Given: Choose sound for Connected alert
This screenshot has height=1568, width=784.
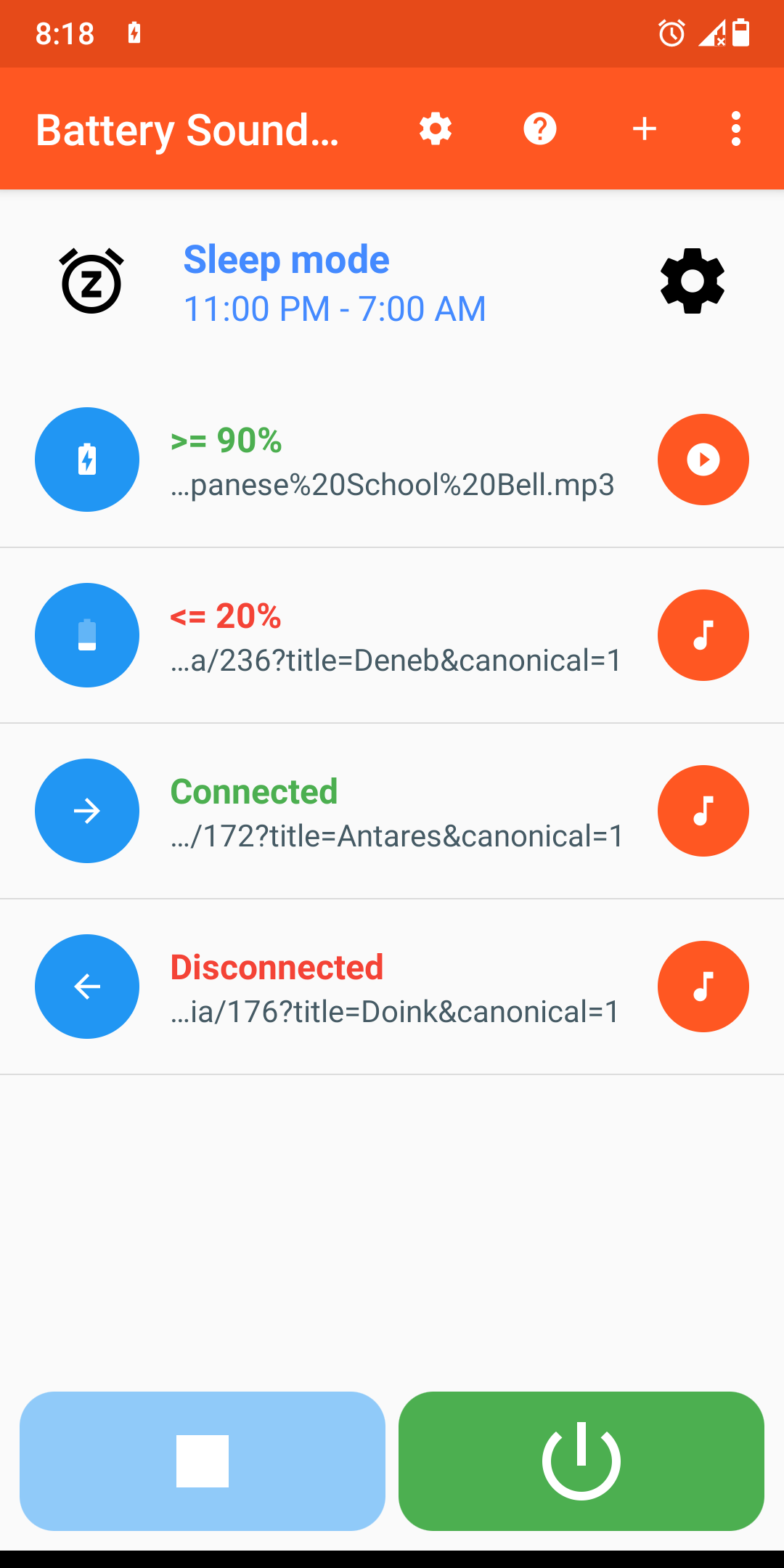Looking at the screenshot, I should click(x=703, y=811).
